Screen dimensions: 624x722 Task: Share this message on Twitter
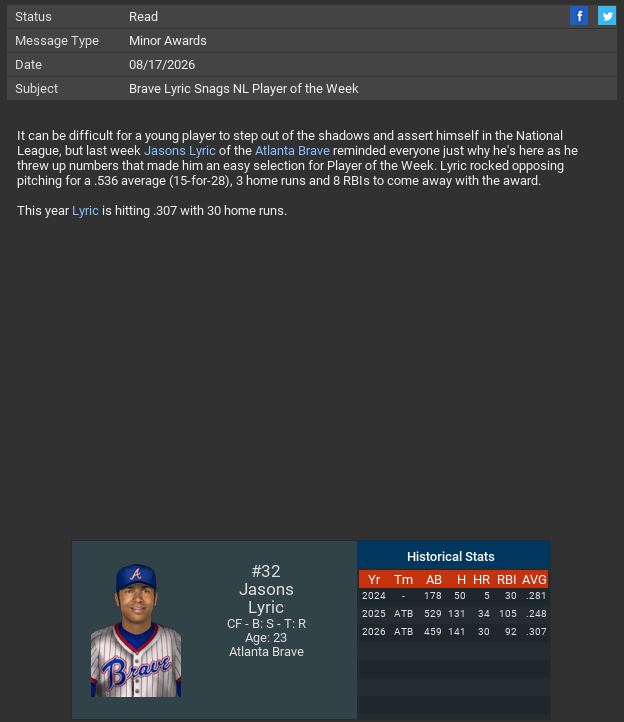tap(607, 15)
